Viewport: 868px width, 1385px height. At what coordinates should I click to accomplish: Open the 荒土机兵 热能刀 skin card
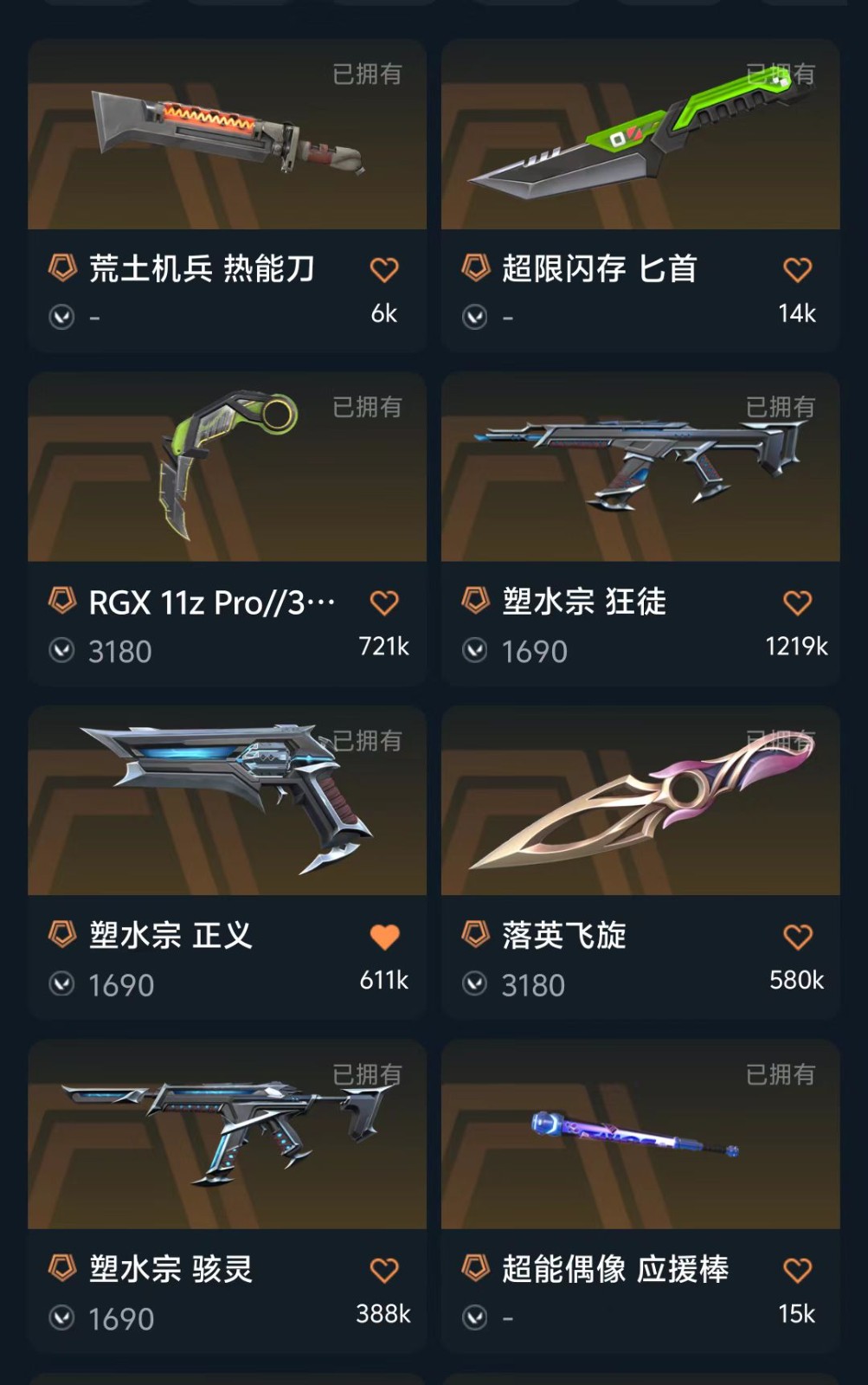[227, 135]
